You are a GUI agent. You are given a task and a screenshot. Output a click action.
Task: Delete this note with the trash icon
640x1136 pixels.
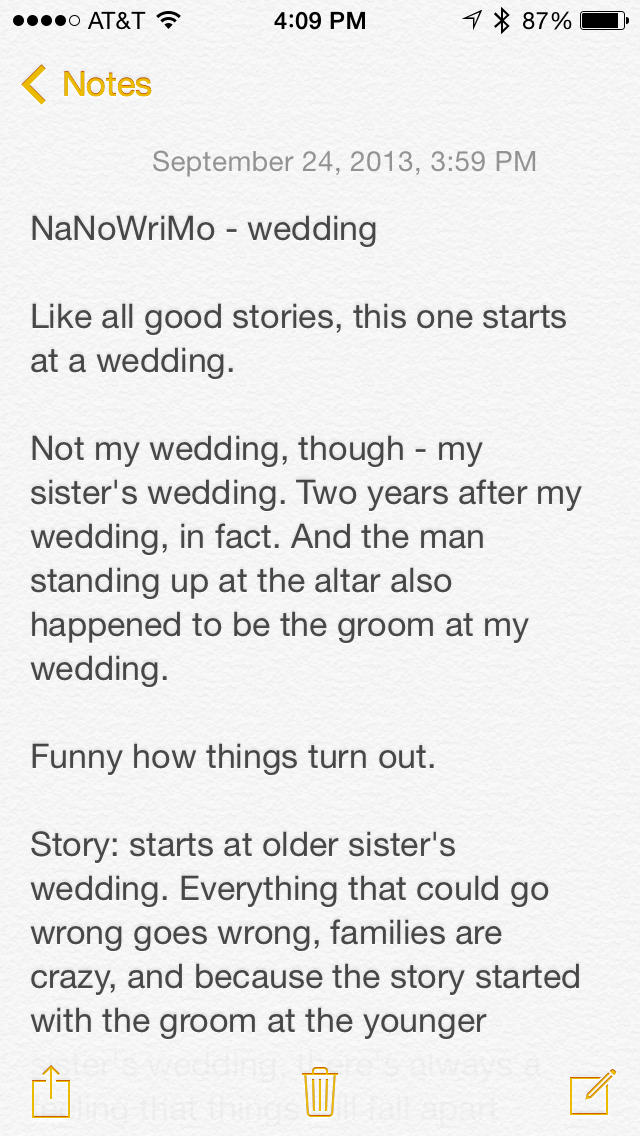coord(320,1091)
